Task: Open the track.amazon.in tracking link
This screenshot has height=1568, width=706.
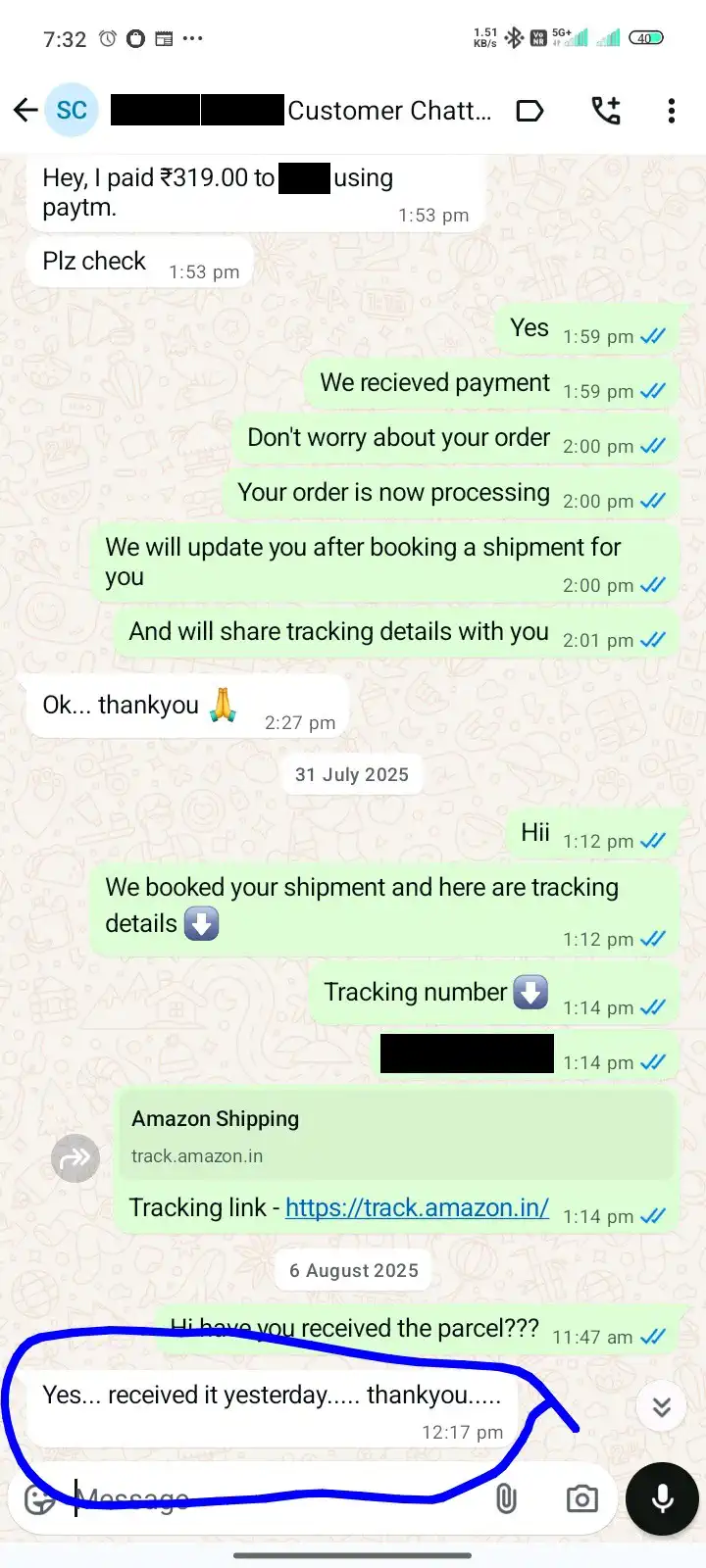Action: click(417, 1208)
